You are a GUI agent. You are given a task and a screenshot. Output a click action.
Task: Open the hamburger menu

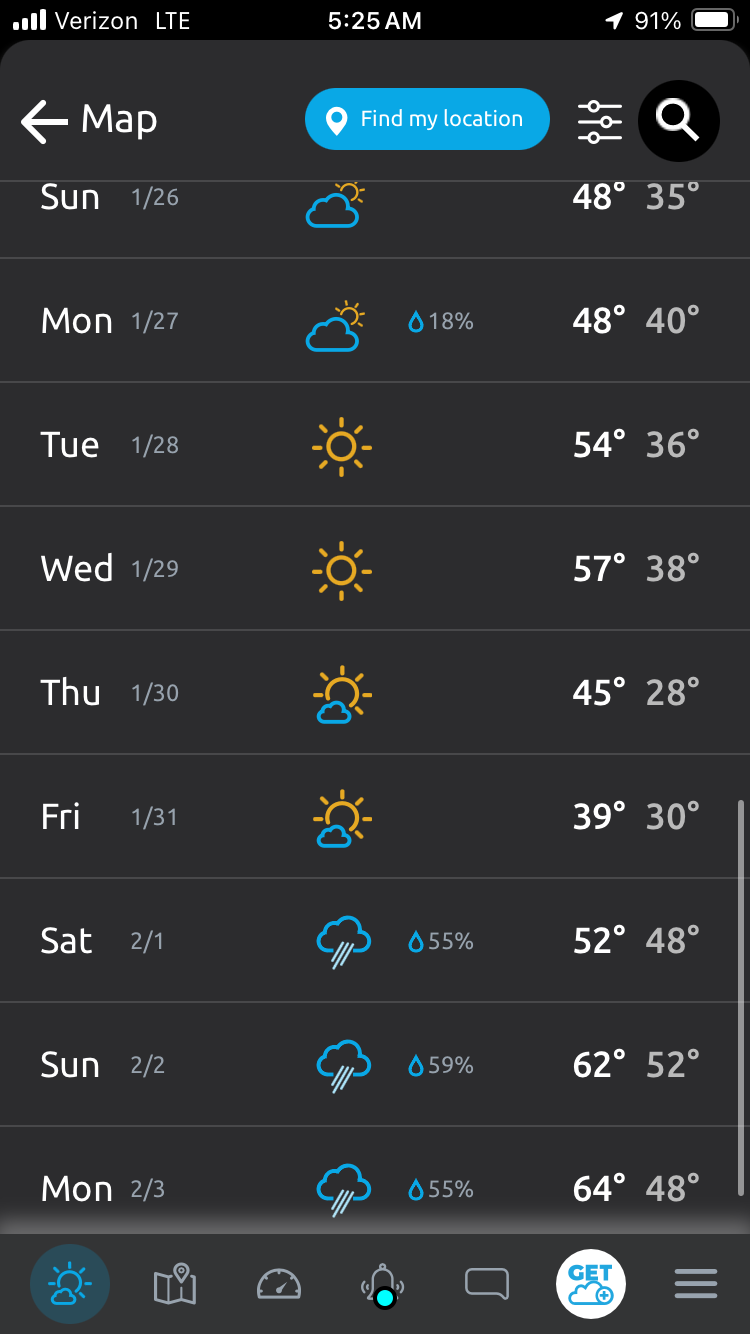click(x=695, y=1283)
